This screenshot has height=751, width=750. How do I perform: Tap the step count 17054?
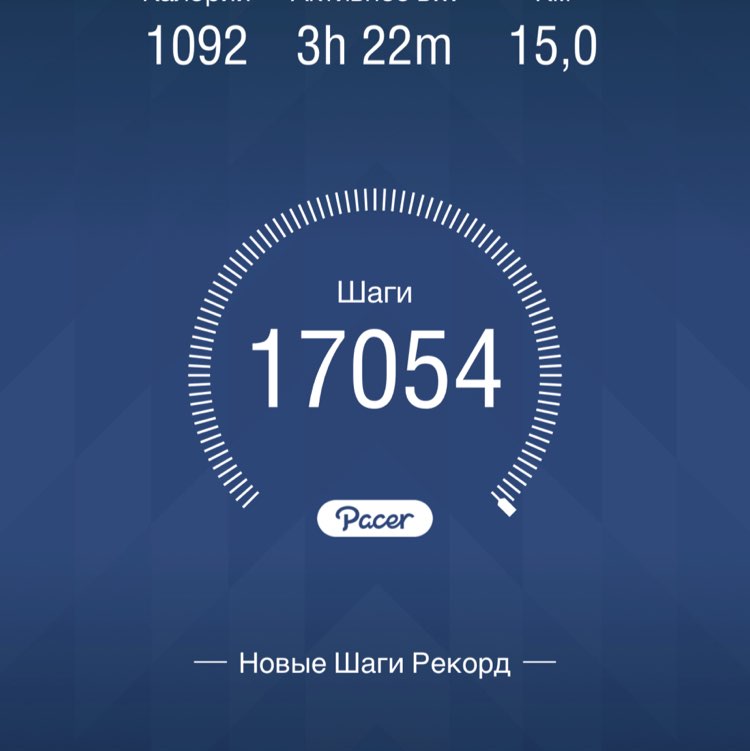[x=375, y=367]
